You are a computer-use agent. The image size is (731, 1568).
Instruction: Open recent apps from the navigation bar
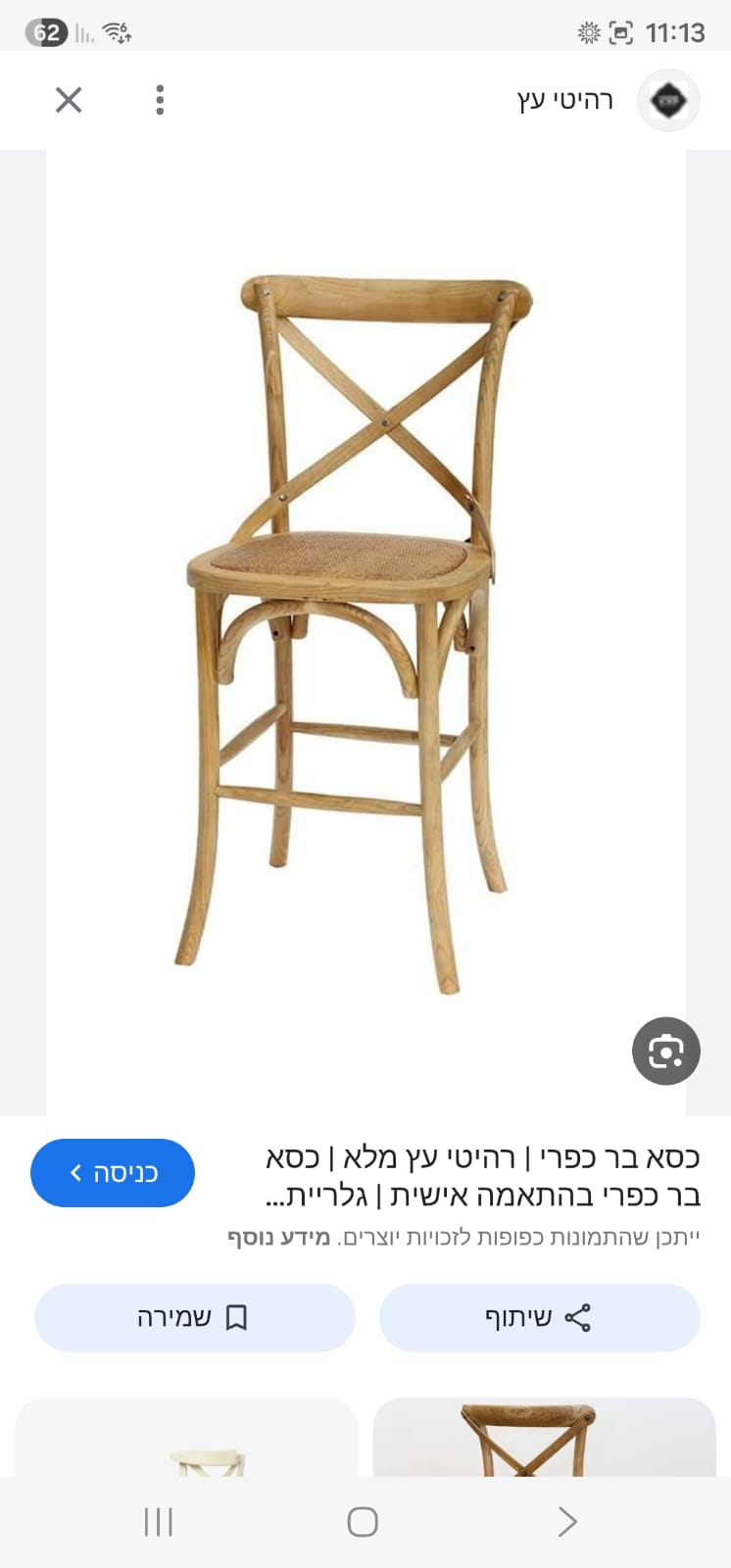tap(159, 1522)
